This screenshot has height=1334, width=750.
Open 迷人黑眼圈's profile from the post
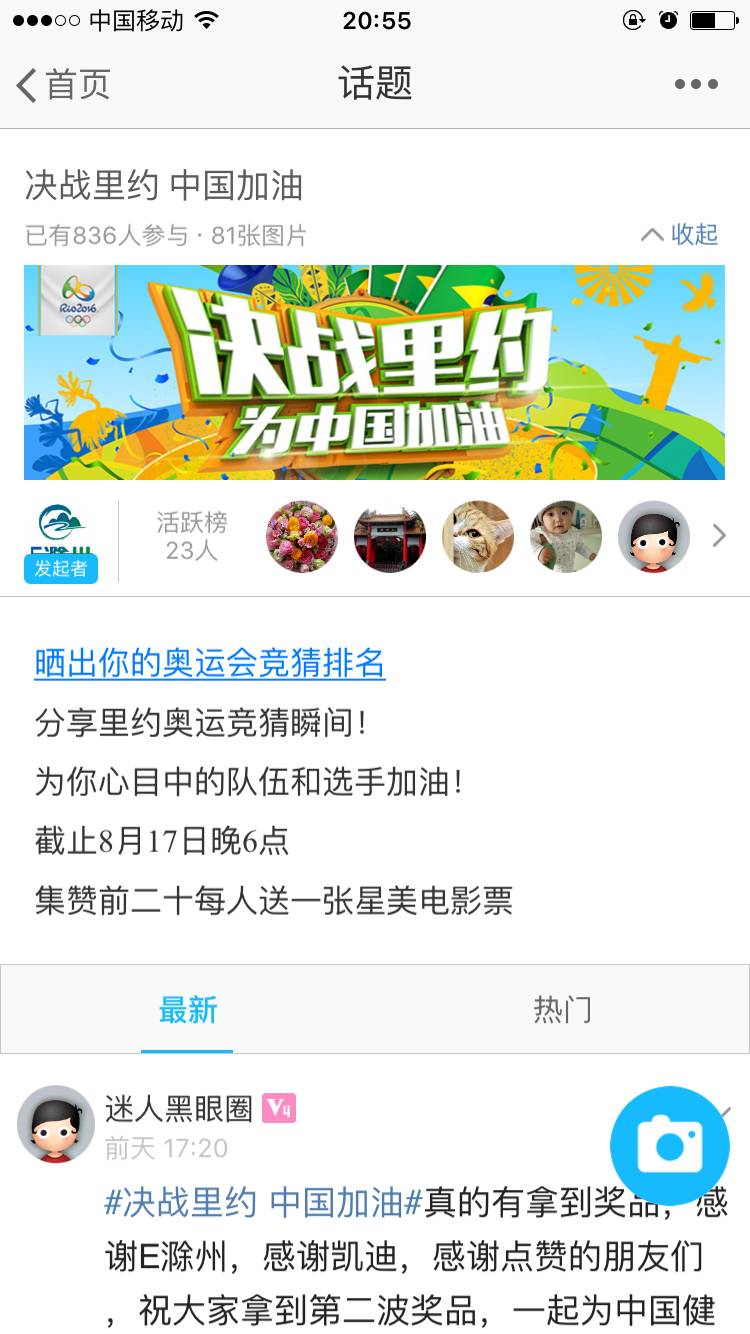click(x=56, y=1123)
